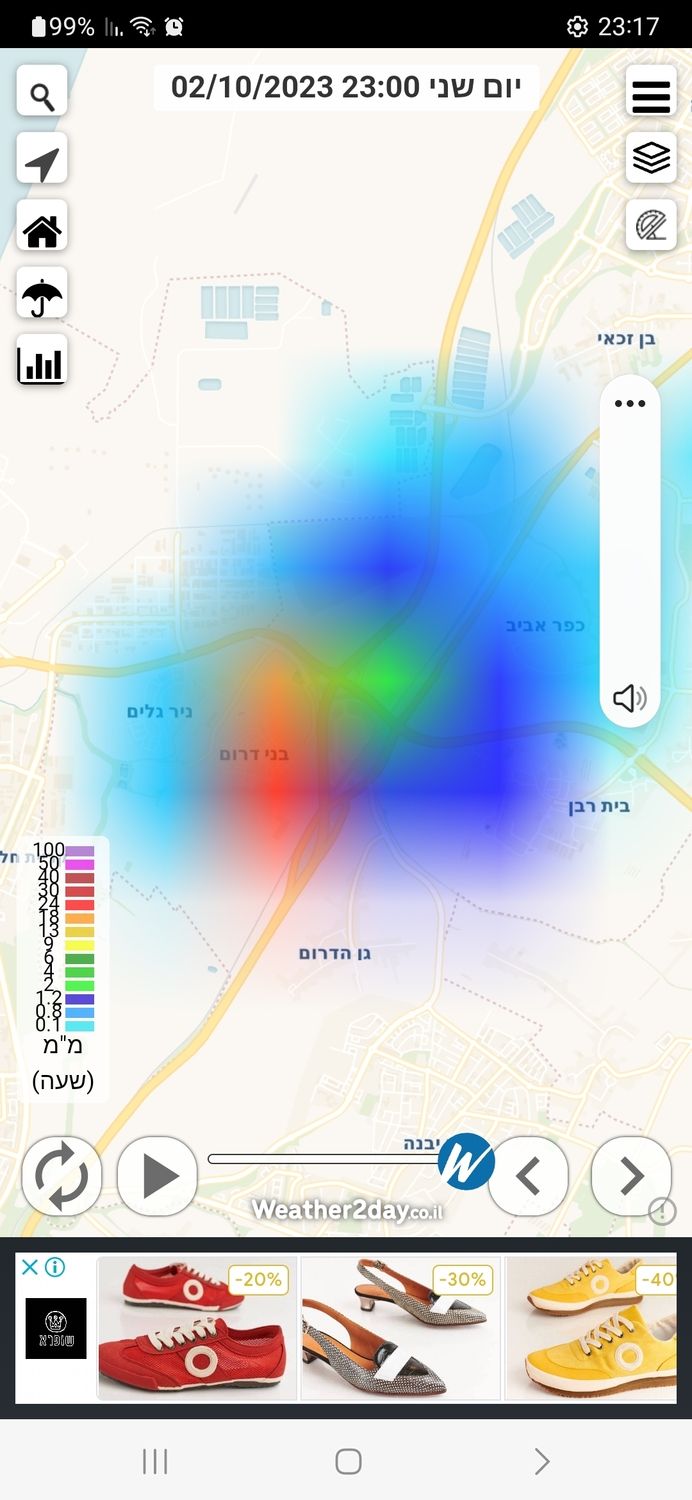Open the map layers selector

[x=651, y=158]
